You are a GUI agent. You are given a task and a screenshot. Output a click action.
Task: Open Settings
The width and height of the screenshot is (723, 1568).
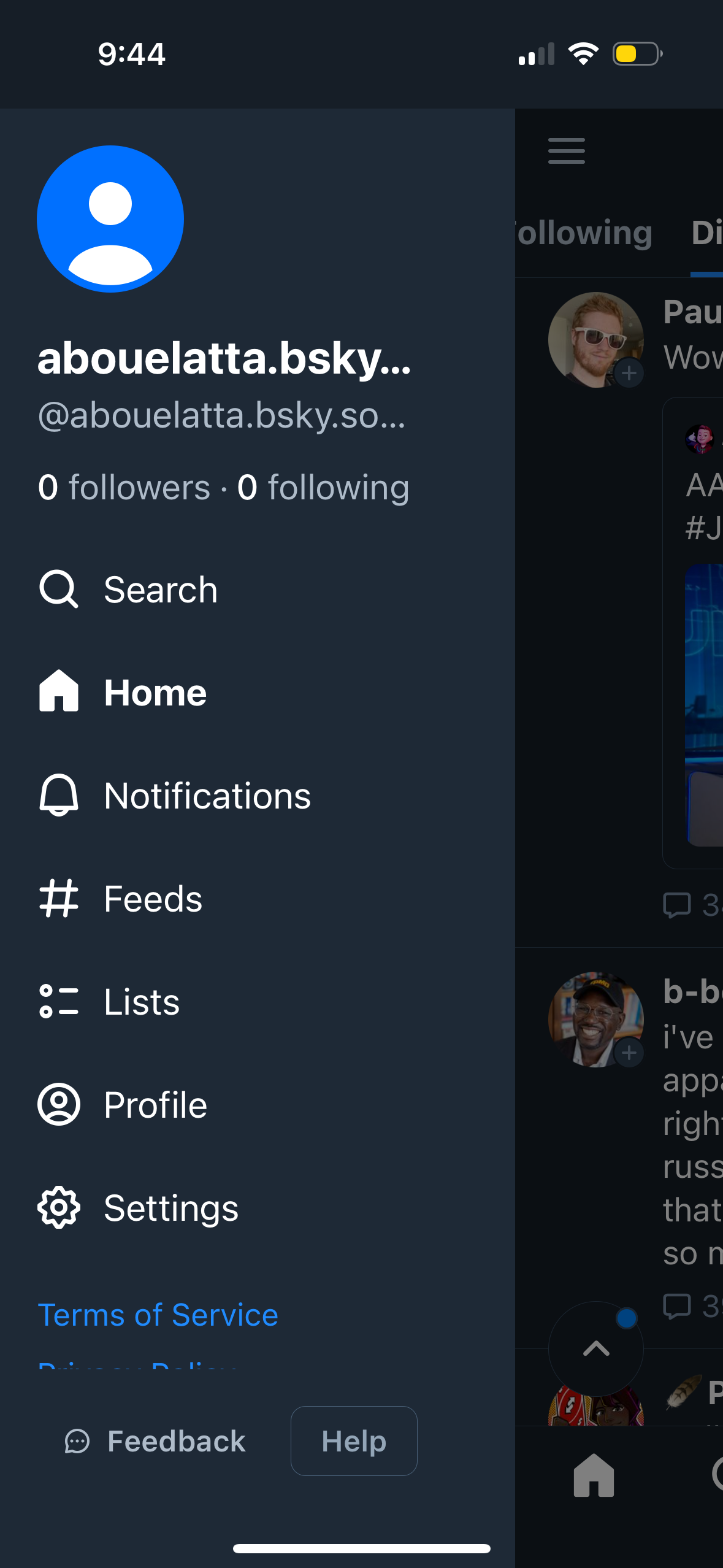(139, 1208)
